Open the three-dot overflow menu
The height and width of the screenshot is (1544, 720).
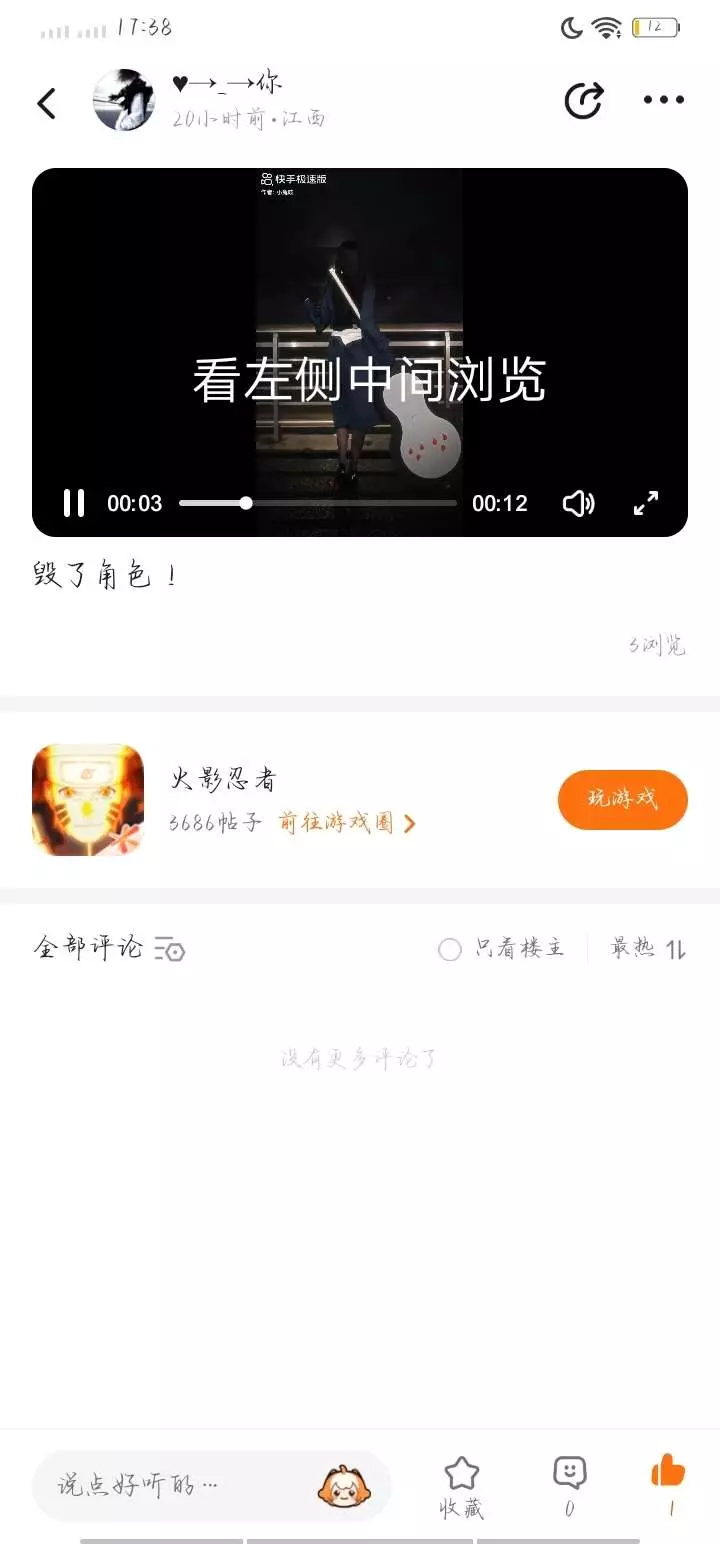[x=664, y=100]
